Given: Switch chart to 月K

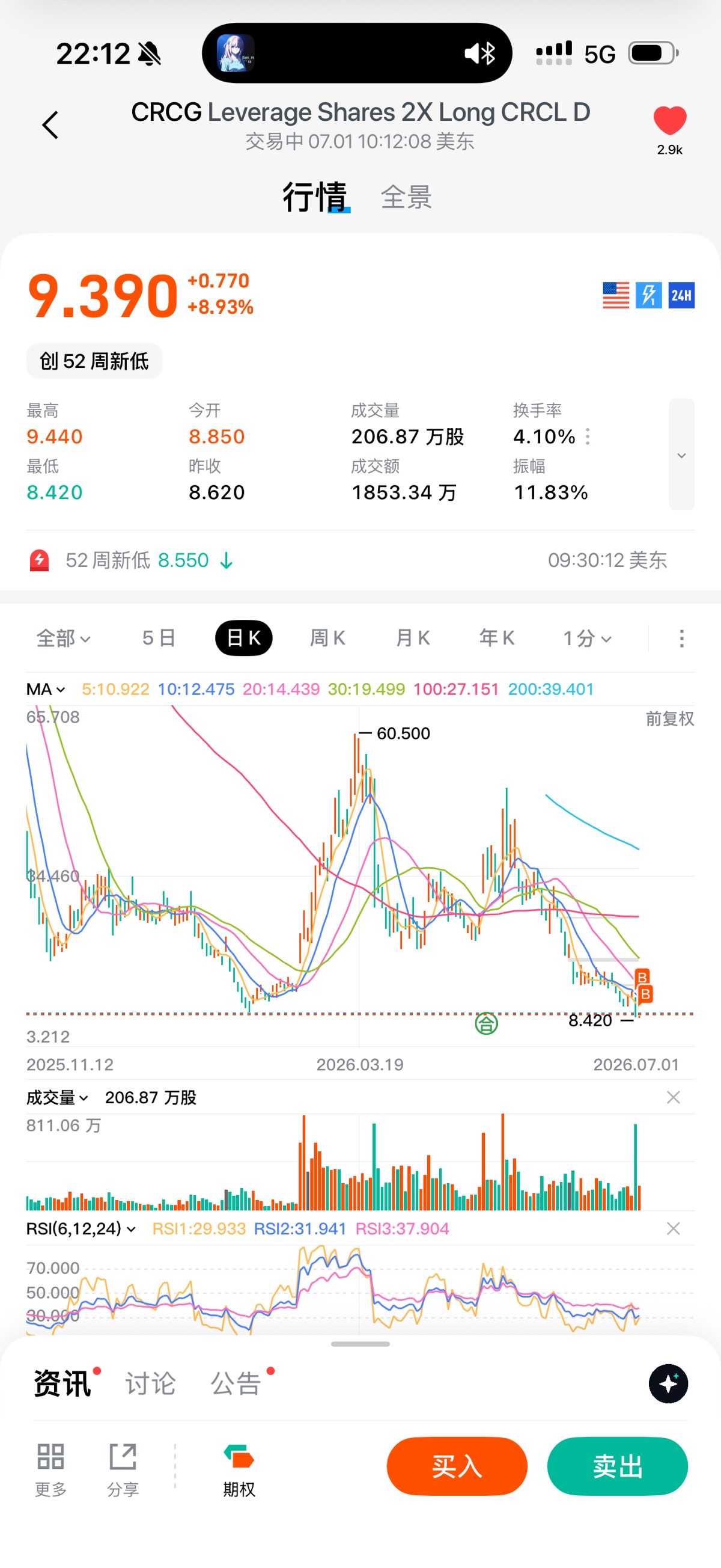Looking at the screenshot, I should pos(413,638).
